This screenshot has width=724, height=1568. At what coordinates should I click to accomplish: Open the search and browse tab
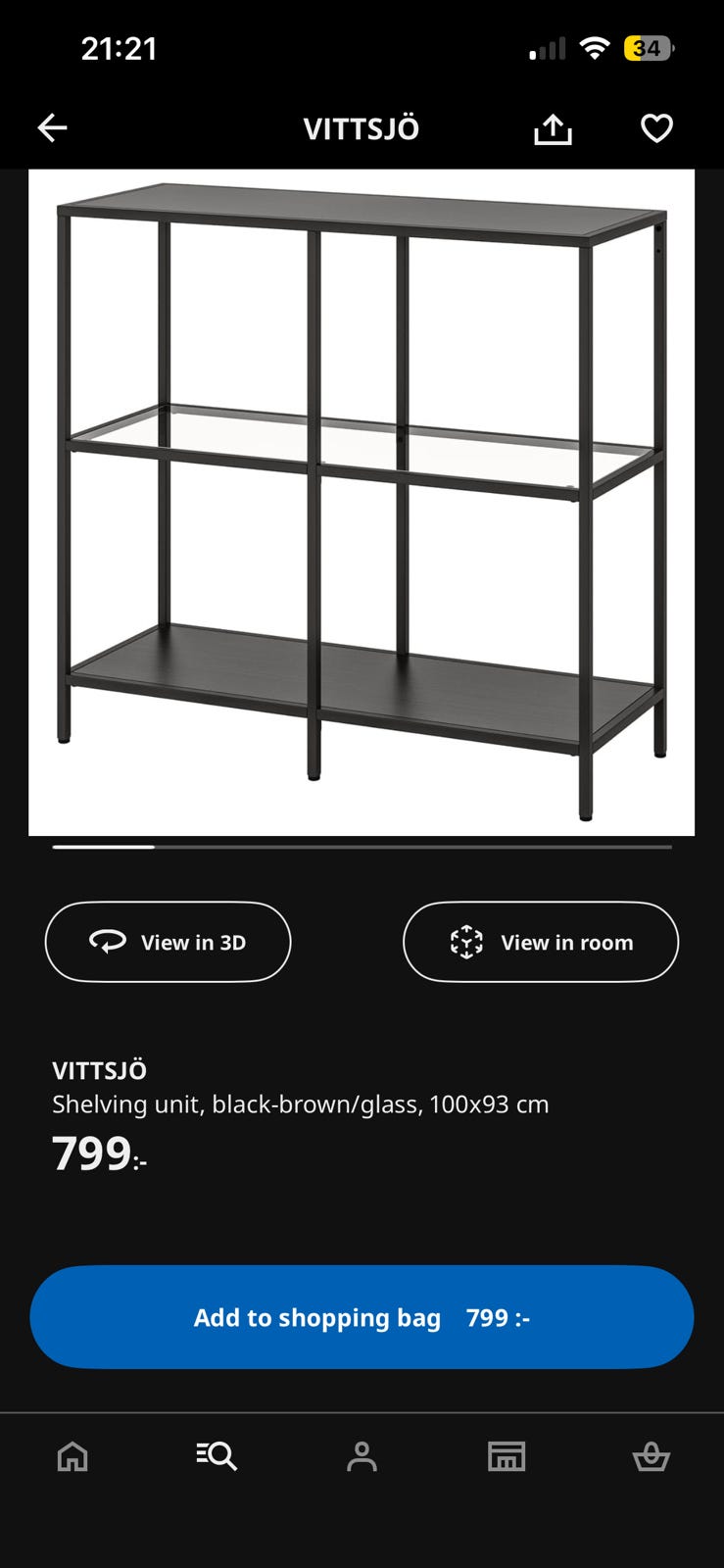click(217, 1456)
